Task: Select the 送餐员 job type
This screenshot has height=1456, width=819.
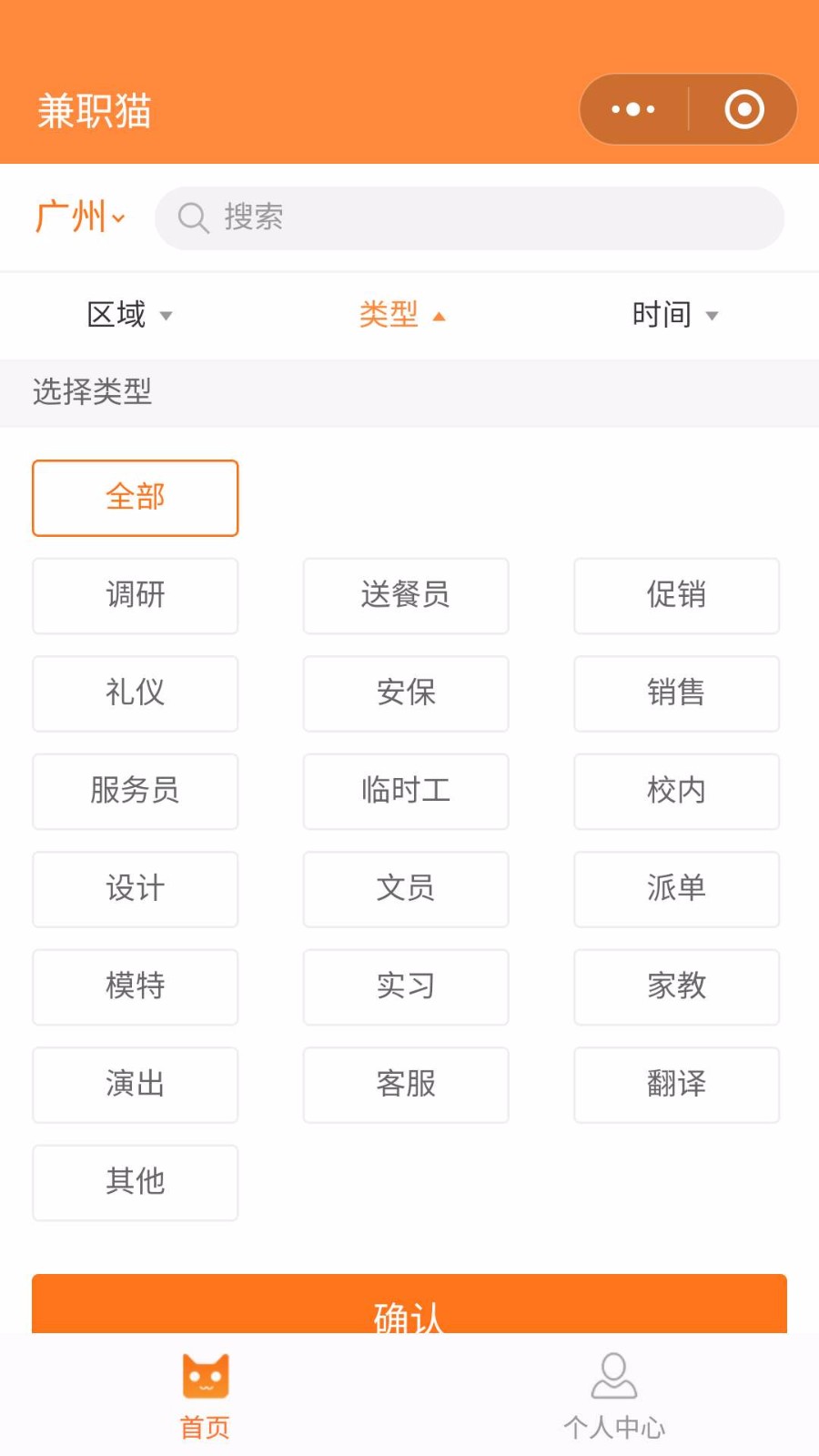Action: point(406,596)
